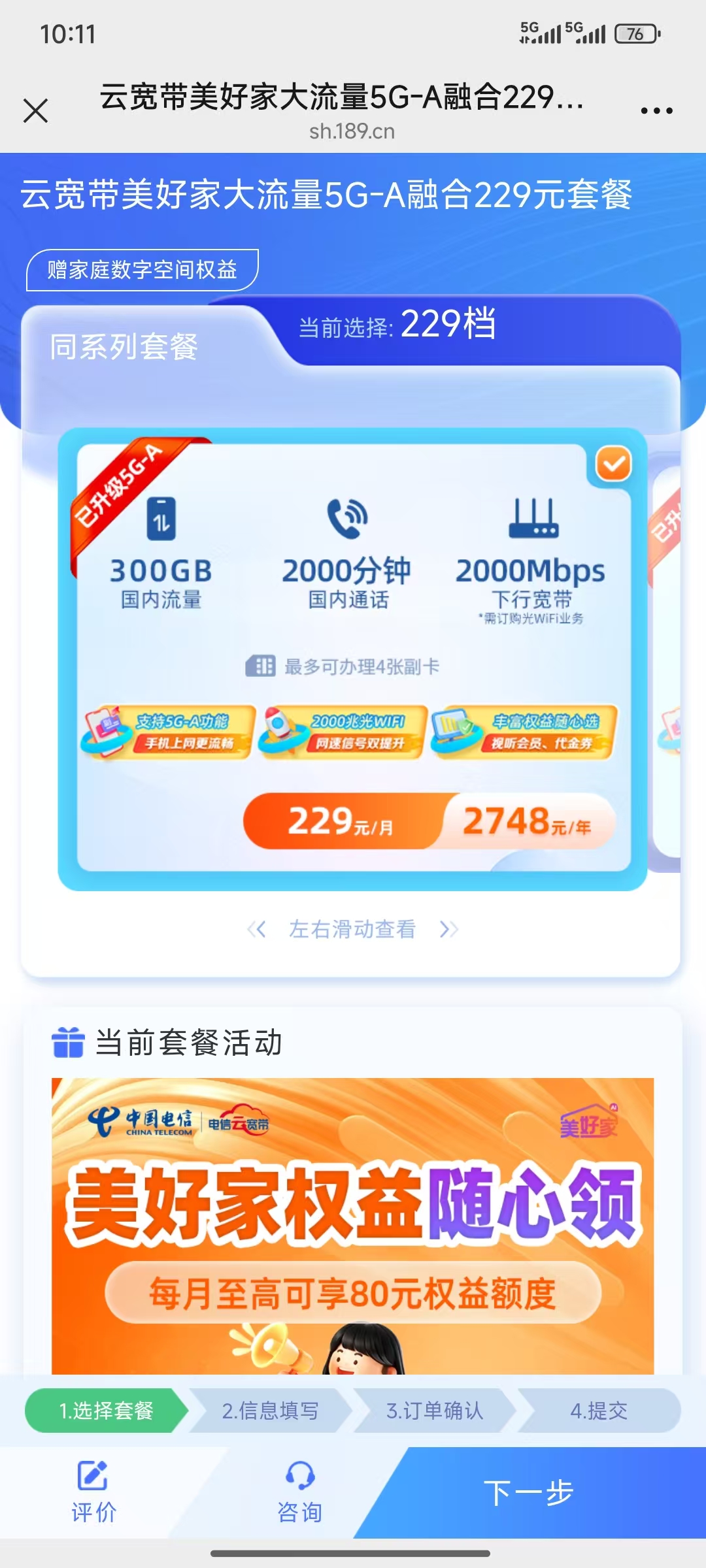Open the three-dot more options menu
Screen dimensions: 706x1568
(x=656, y=111)
